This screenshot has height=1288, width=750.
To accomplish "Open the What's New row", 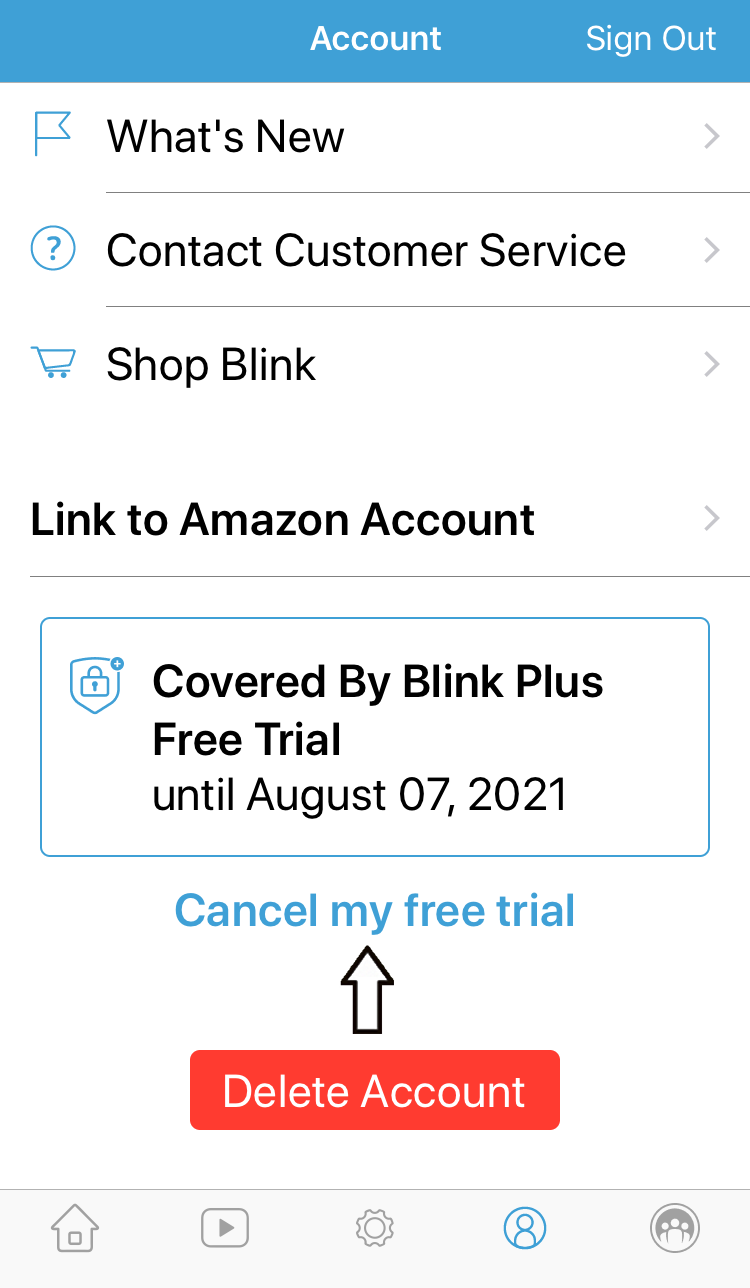I will (x=375, y=136).
